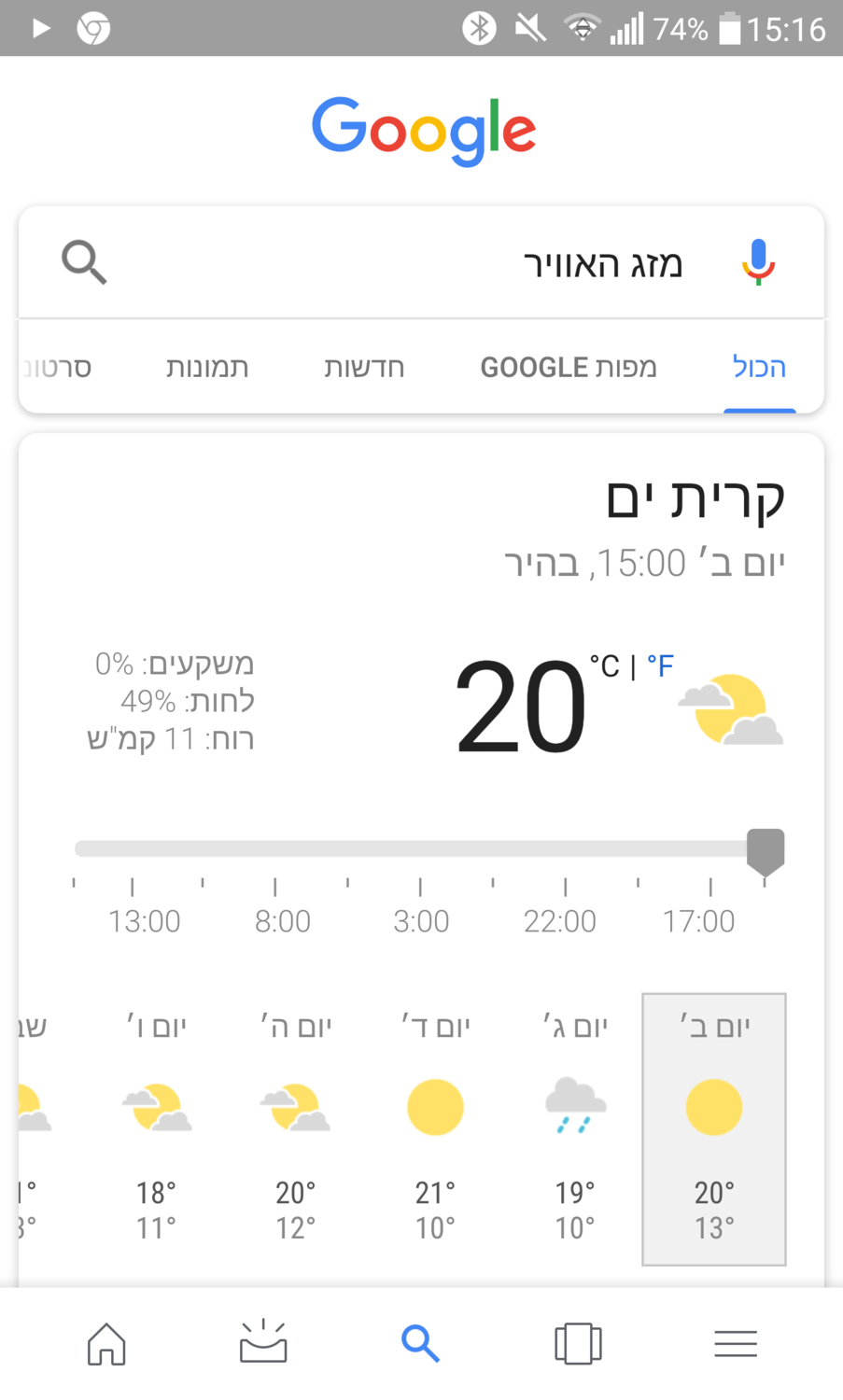The height and width of the screenshot is (1400, 843).
Task: Select the הכול tab
Action: (759, 368)
